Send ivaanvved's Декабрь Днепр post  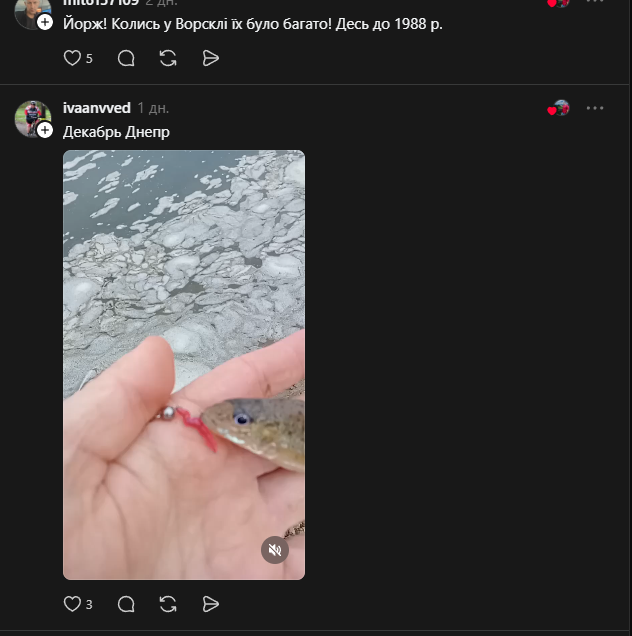[210, 604]
